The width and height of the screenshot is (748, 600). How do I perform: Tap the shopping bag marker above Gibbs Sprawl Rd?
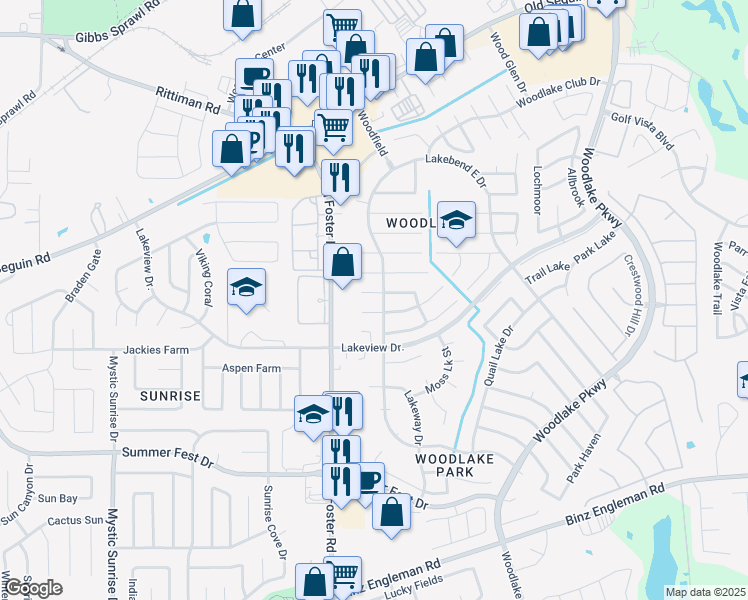242,15
